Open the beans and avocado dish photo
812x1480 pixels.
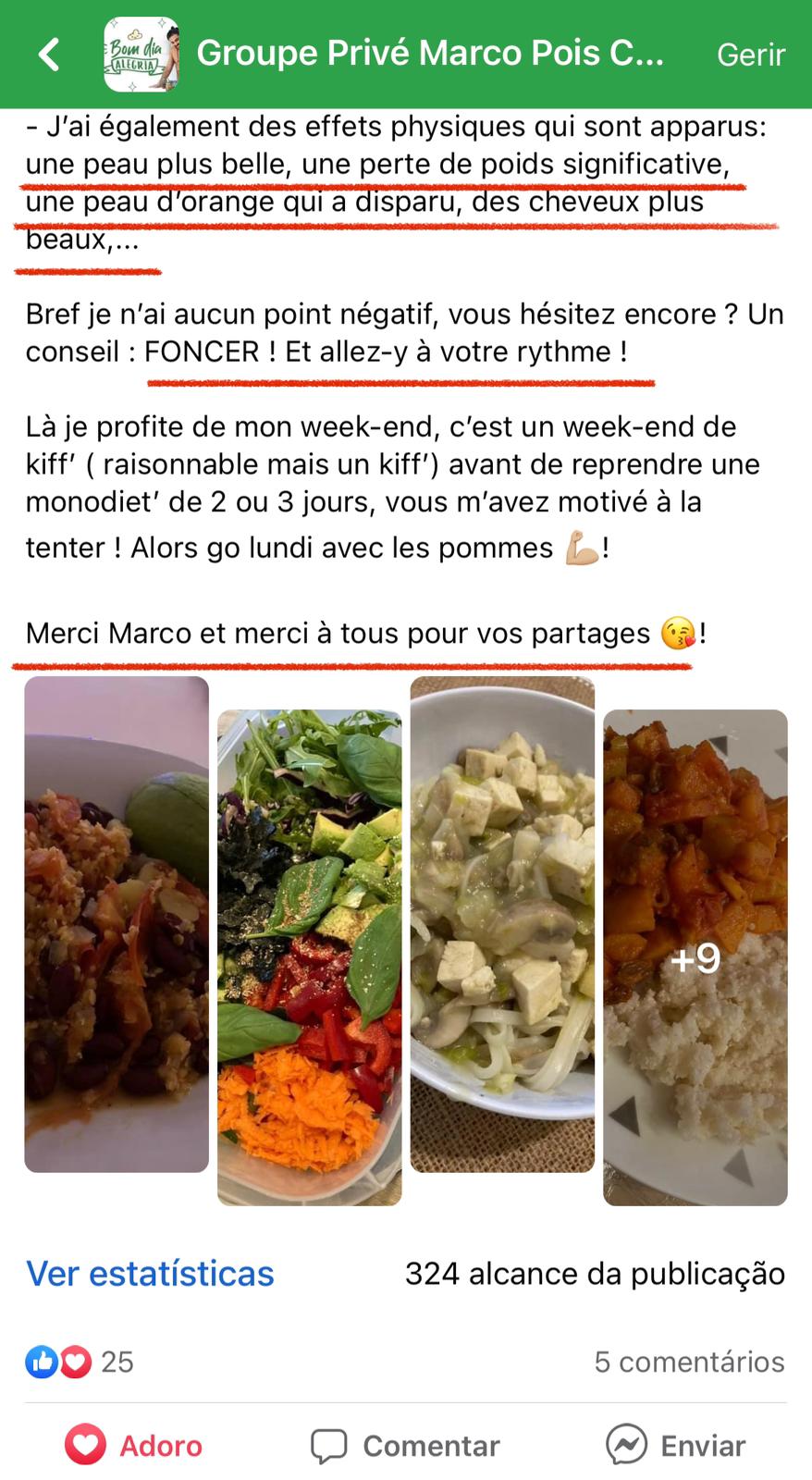coord(117,924)
